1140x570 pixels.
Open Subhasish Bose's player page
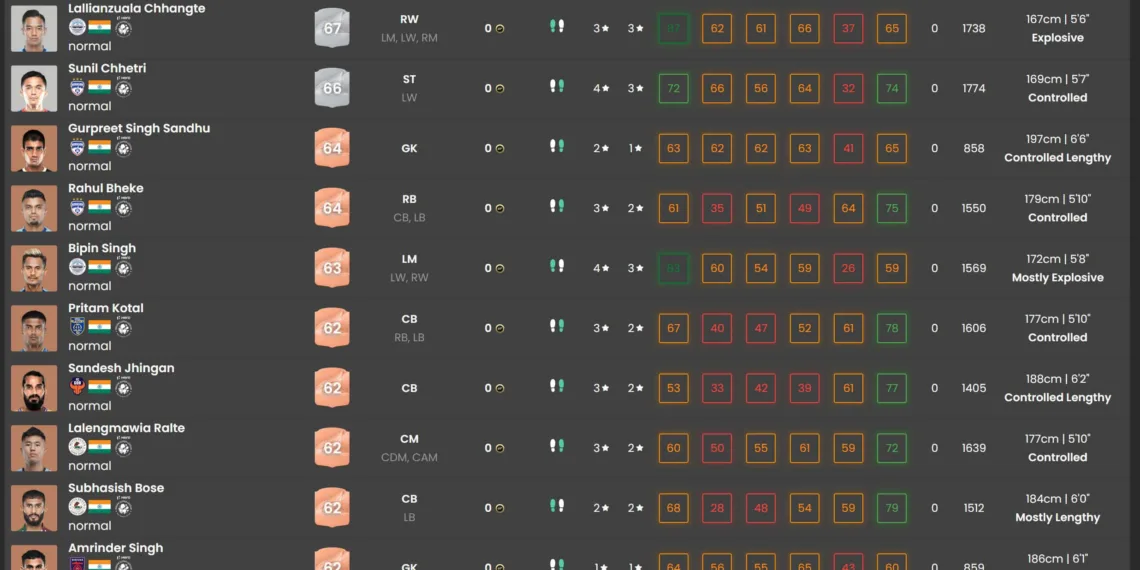(x=116, y=488)
